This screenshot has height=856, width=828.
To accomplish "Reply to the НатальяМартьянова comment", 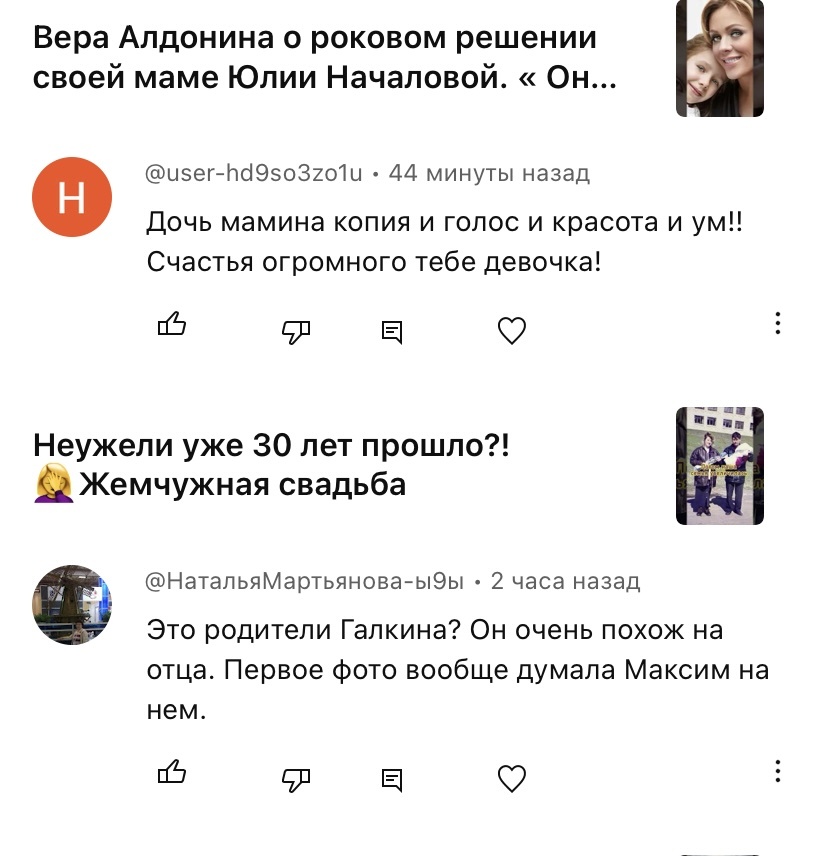I will (392, 779).
